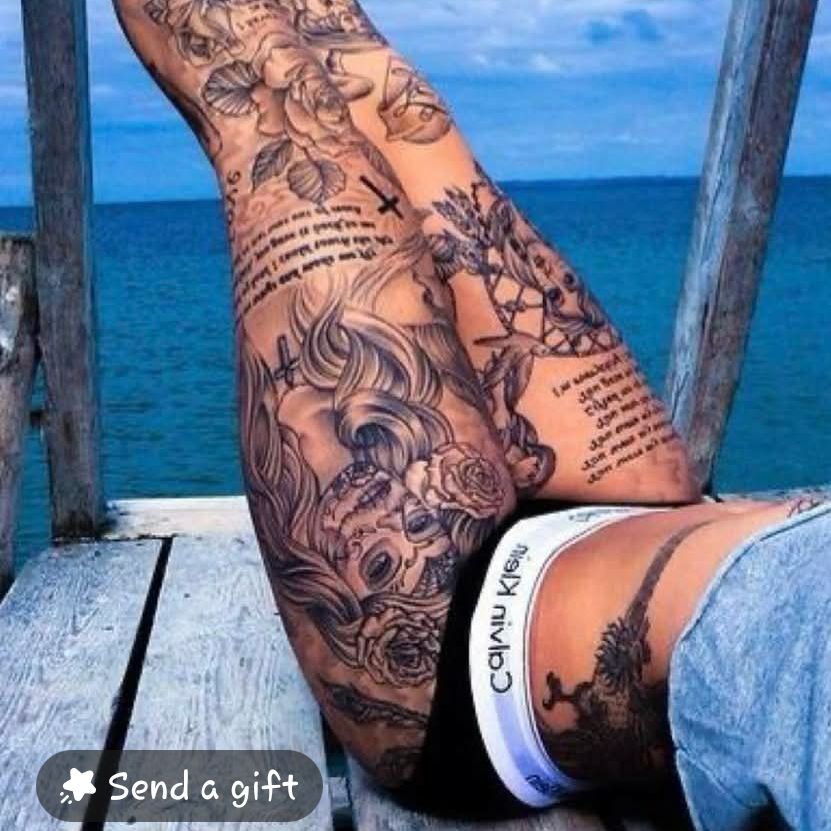
Task: Tap the Send a gift button
Action: (180, 786)
